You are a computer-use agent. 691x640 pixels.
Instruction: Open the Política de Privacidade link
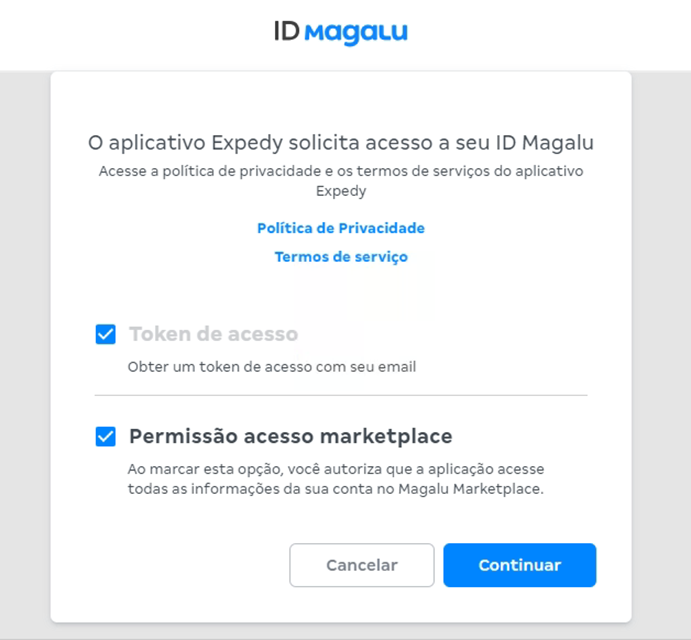pyautogui.click(x=341, y=228)
